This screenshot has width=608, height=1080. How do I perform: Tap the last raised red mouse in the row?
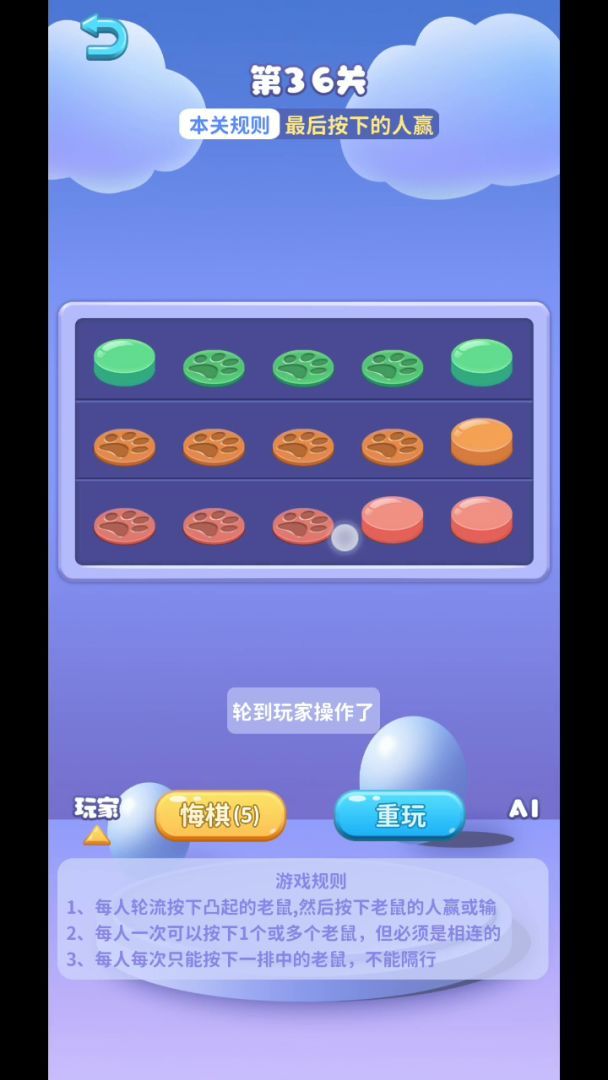click(x=481, y=518)
